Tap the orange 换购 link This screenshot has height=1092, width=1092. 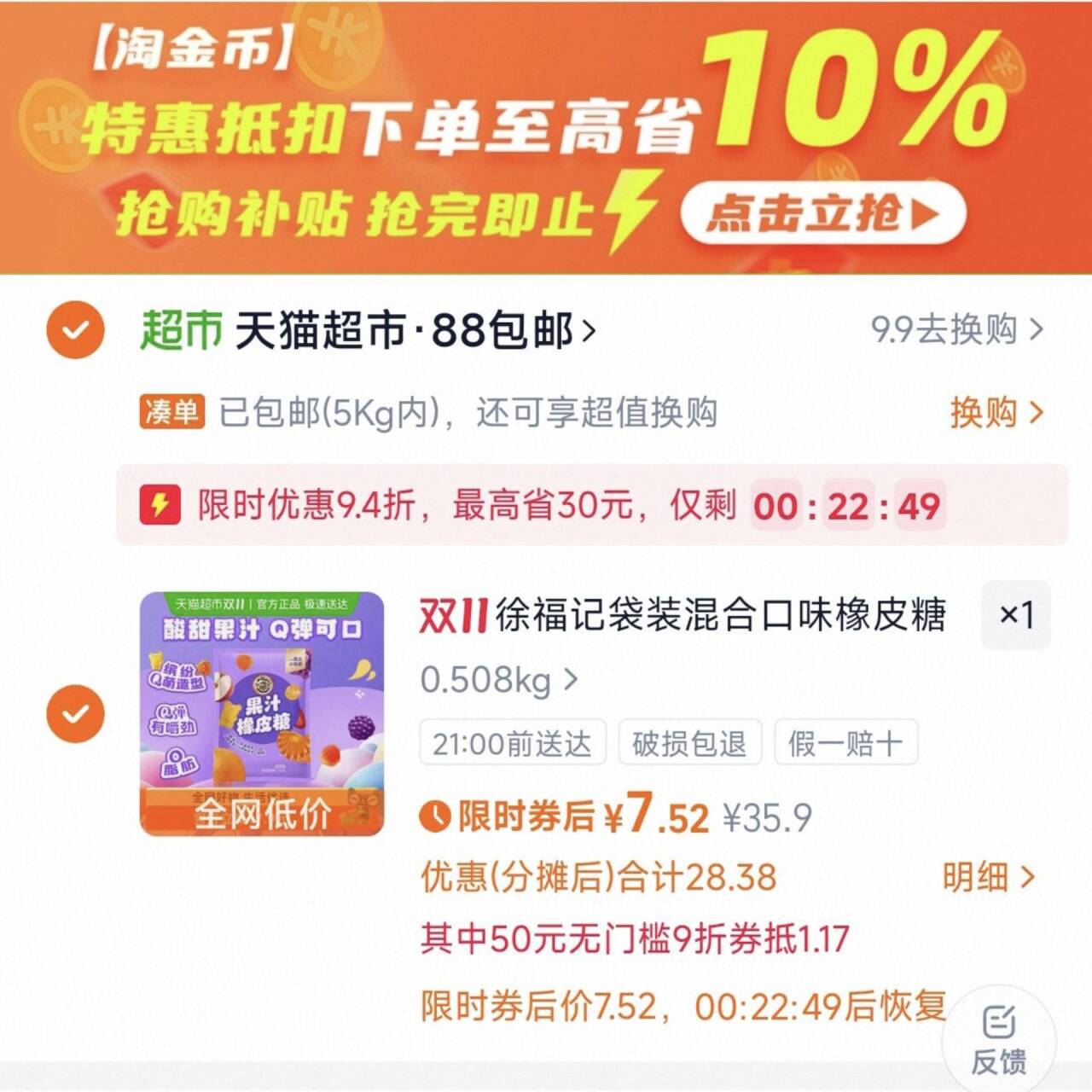pyautogui.click(x=996, y=413)
